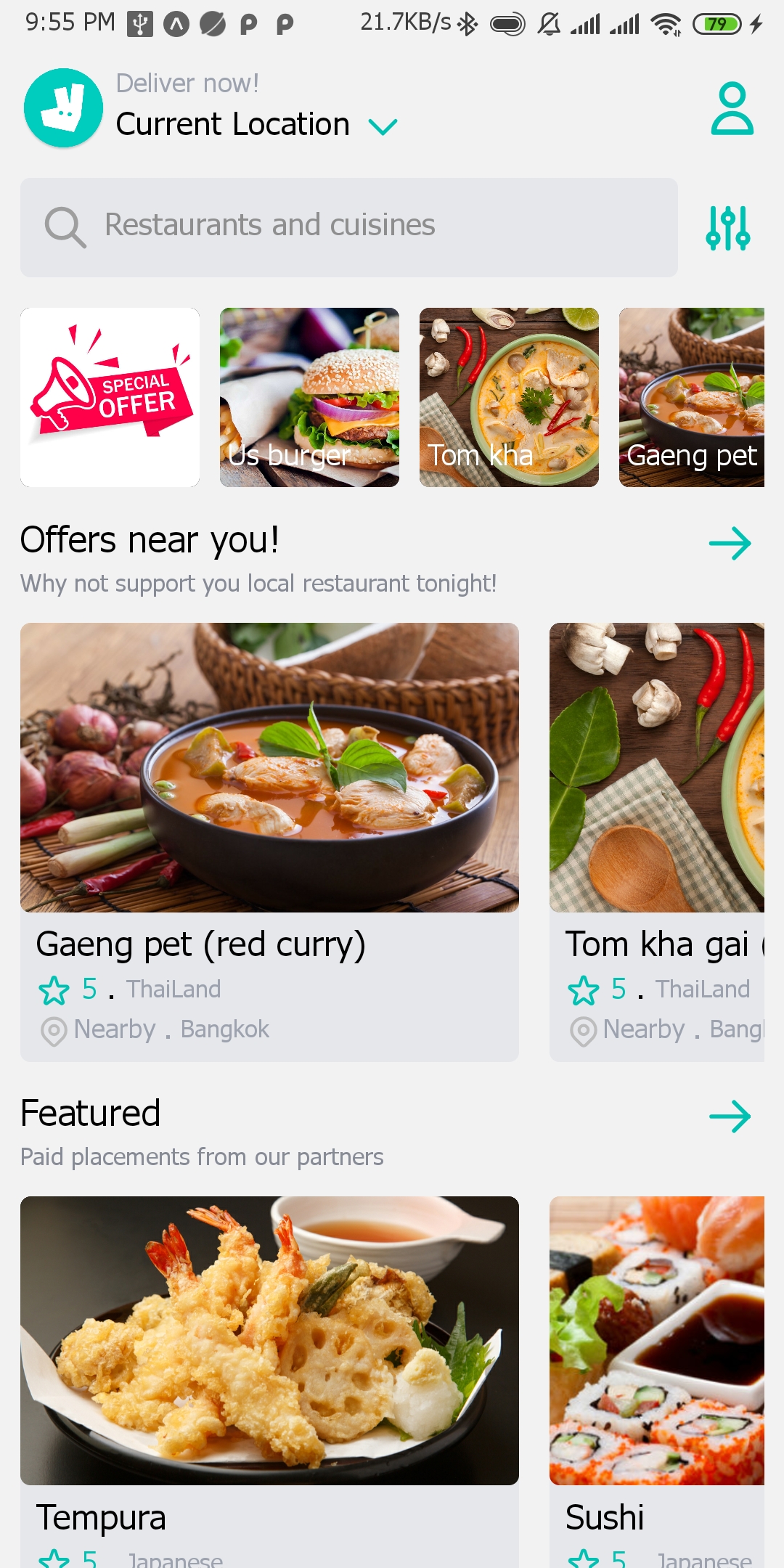The image size is (784, 1568).
Task: Select the Gaeng pet category tile
Action: coord(691,397)
